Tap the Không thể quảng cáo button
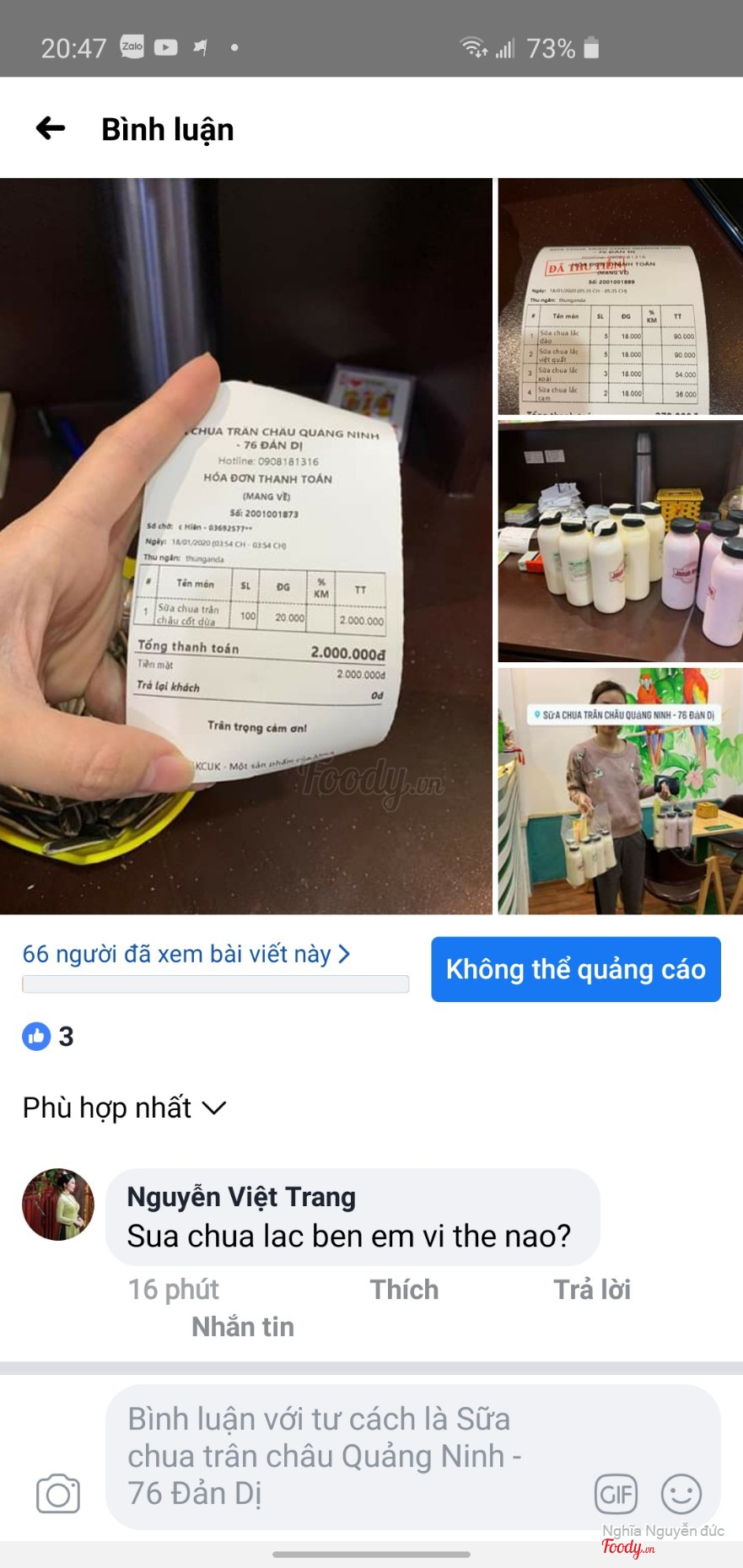The width and height of the screenshot is (743, 1568). pos(575,969)
